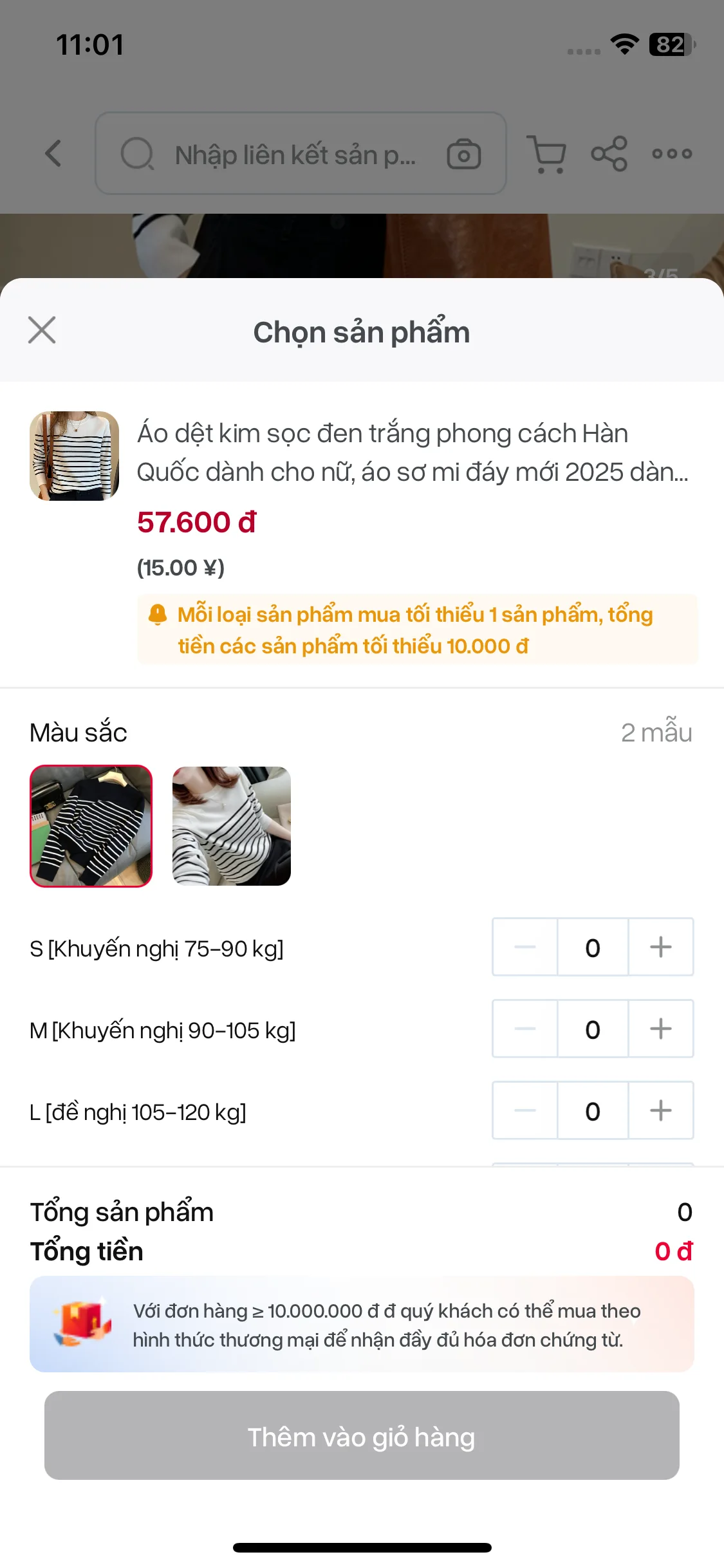Image resolution: width=724 pixels, height=1568 pixels.
Task: Close the Chọn sản phẩm sheet
Action: pos(42,331)
